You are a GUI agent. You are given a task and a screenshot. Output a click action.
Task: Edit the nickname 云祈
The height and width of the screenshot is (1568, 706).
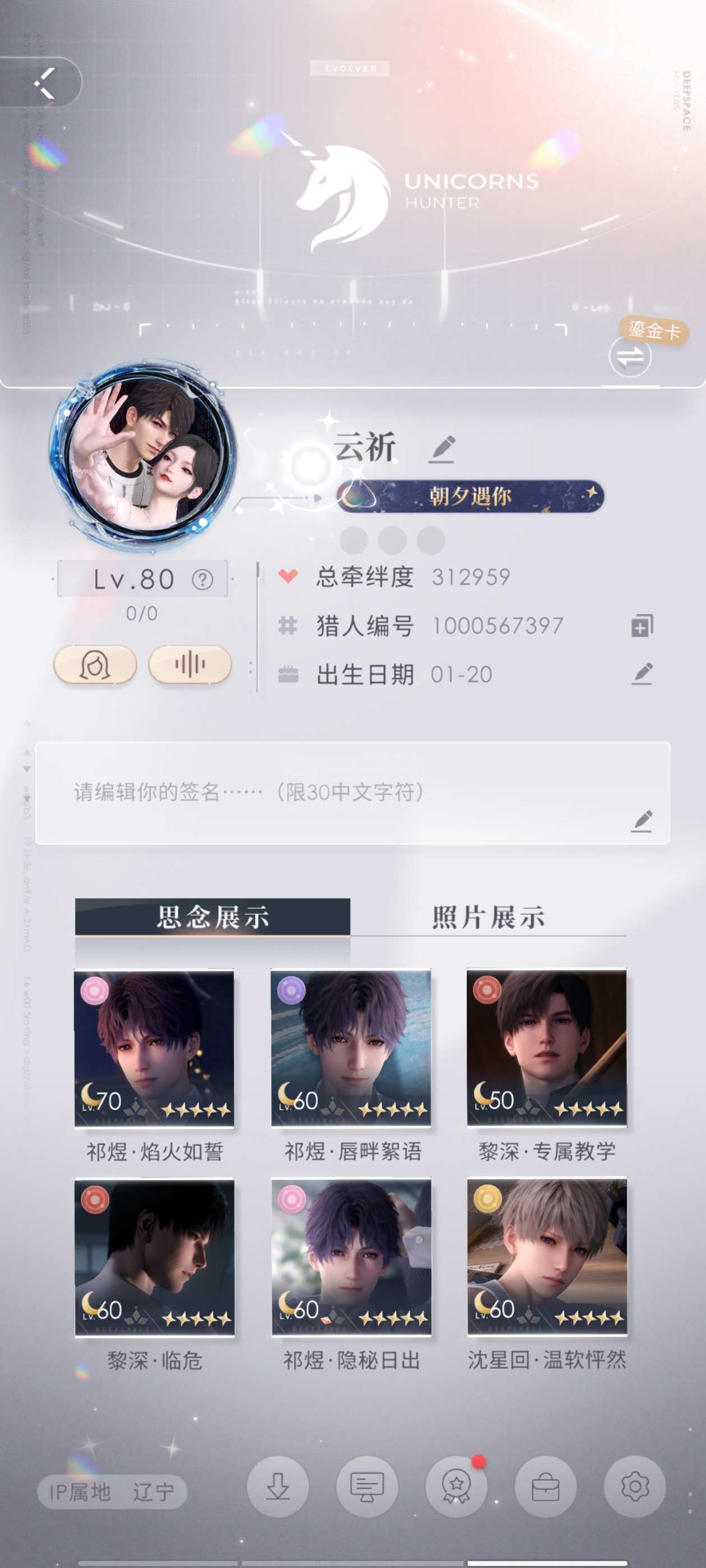[442, 449]
